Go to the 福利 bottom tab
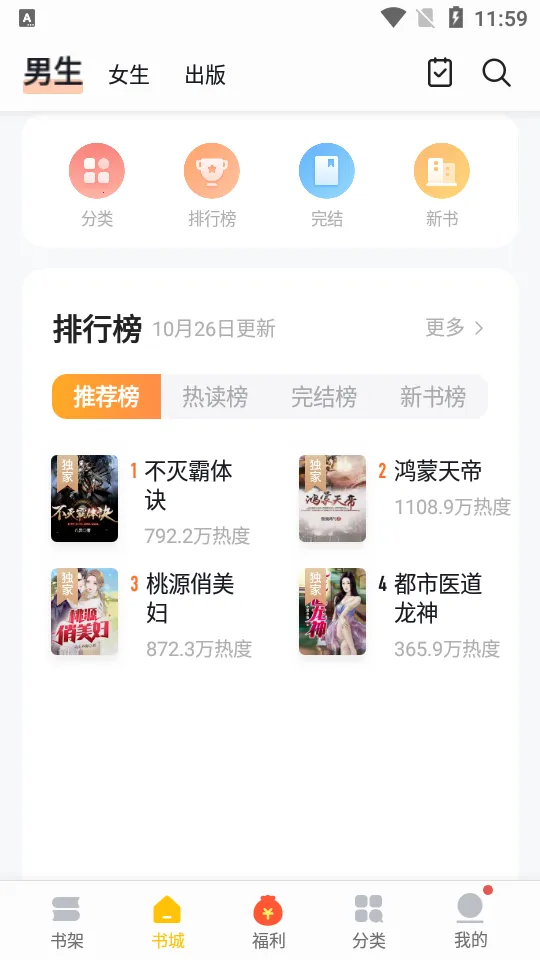Viewport: 540px width, 960px height. tap(268, 921)
